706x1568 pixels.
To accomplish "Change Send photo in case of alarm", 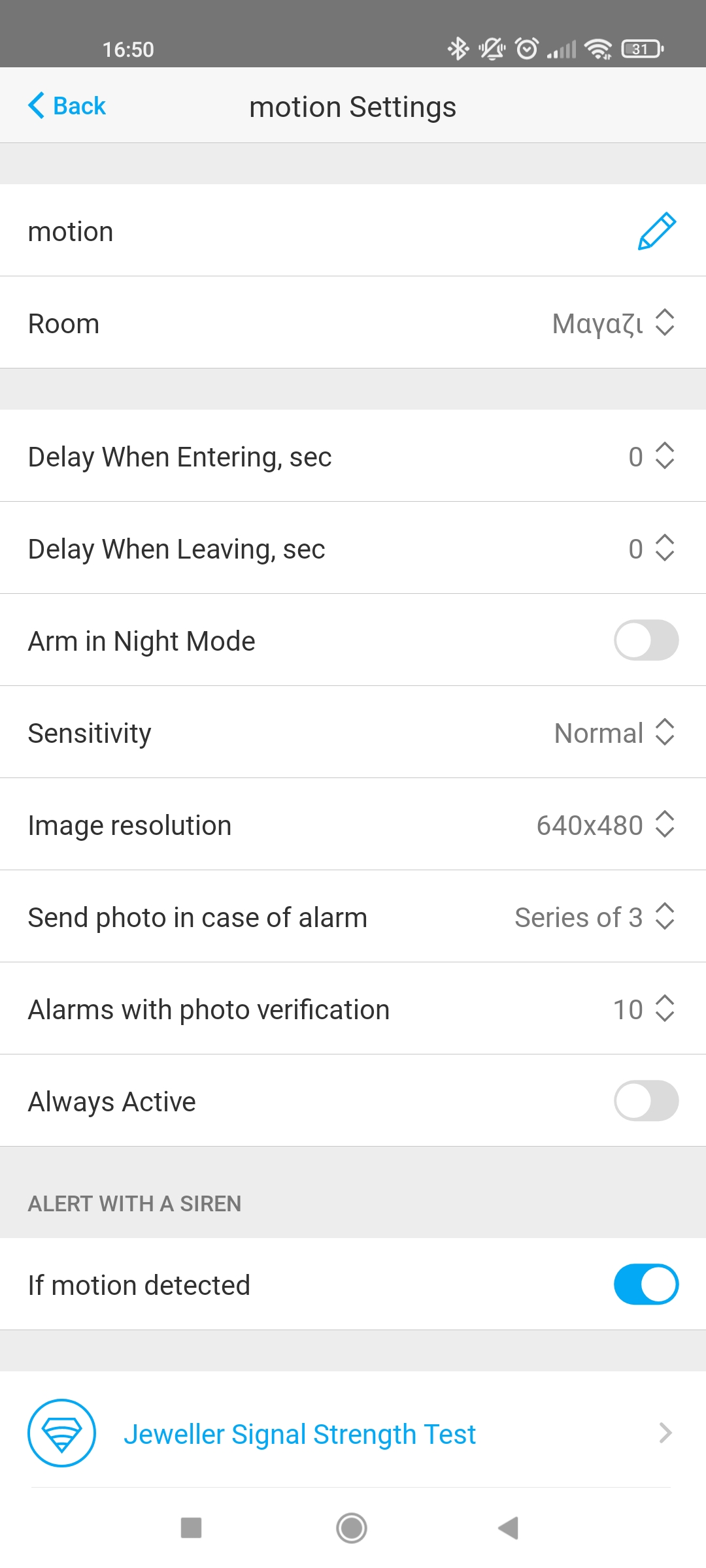I will pos(664,917).
